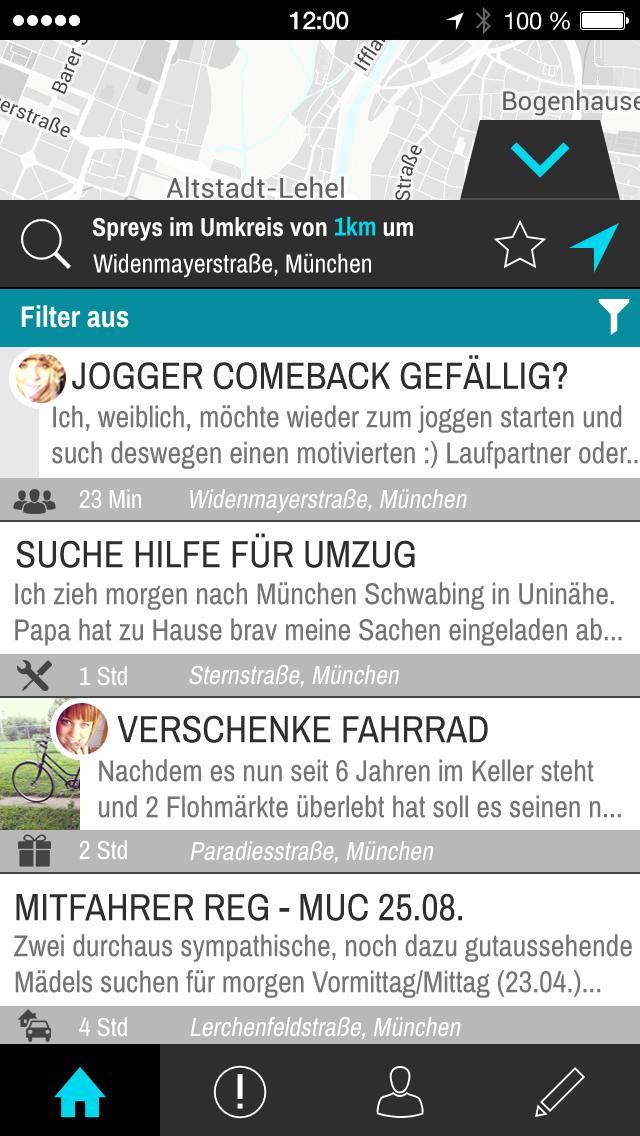Tap the search magnifier icon
The height and width of the screenshot is (1136, 640).
(x=46, y=245)
